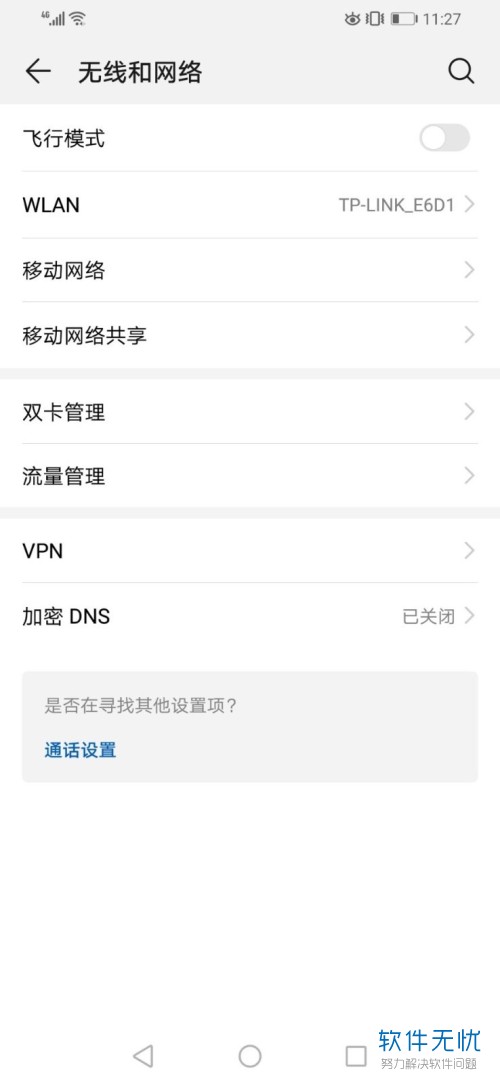Open WLAN settings row
The width and height of the screenshot is (500, 1084).
(250, 205)
